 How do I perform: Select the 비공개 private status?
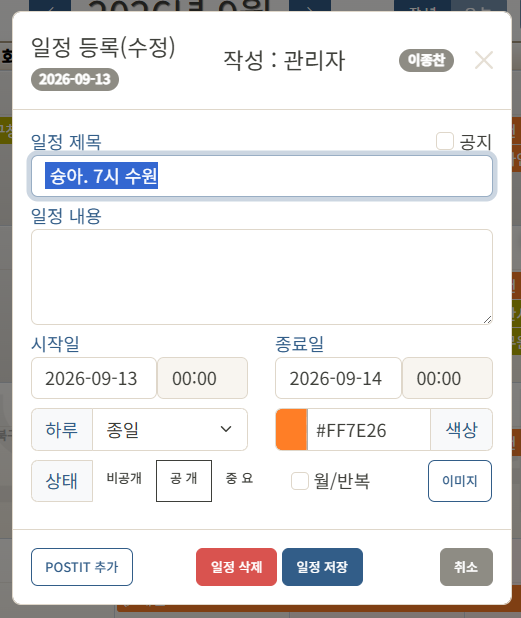pyautogui.click(x=124, y=478)
